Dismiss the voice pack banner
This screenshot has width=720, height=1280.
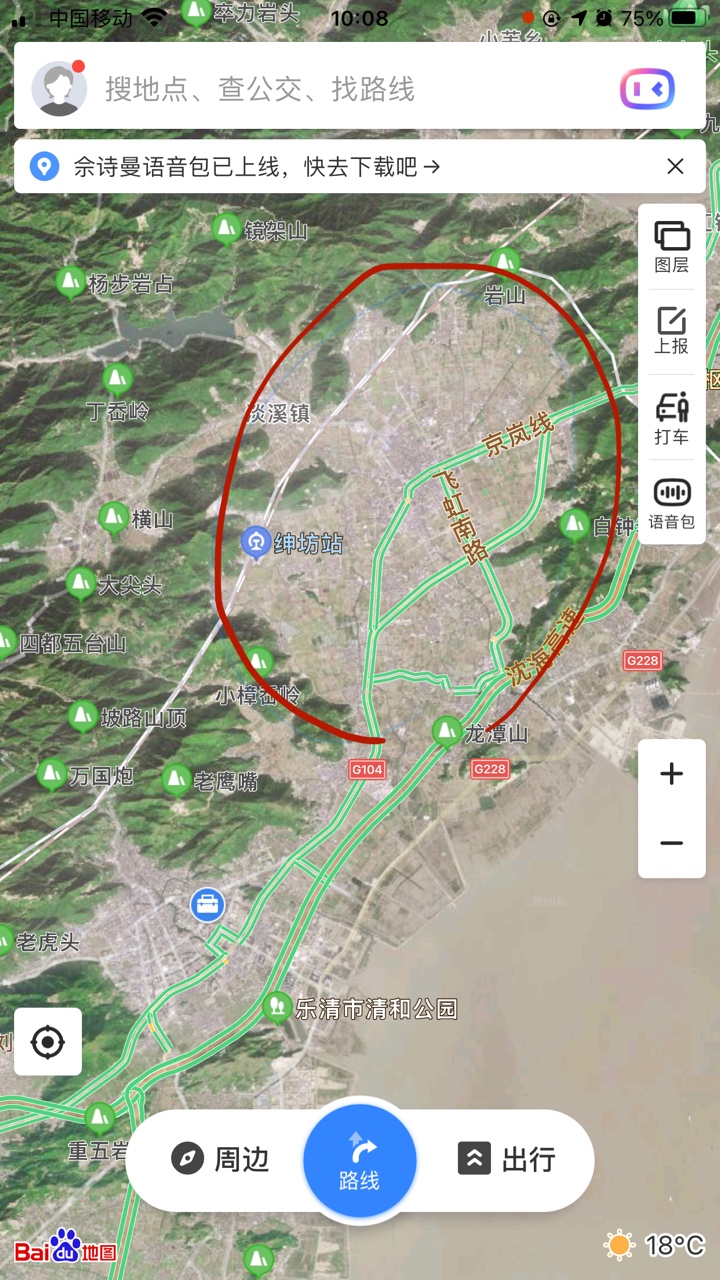click(x=675, y=167)
